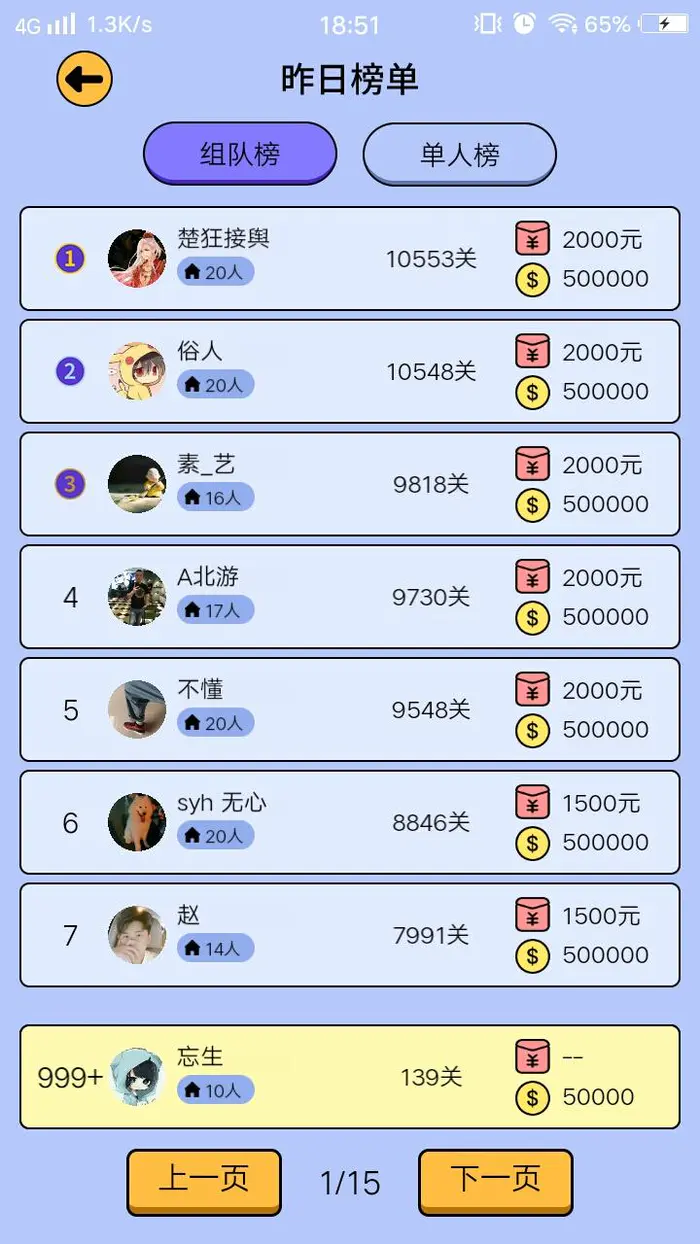Go to the previous page with 上一页

204,1181
